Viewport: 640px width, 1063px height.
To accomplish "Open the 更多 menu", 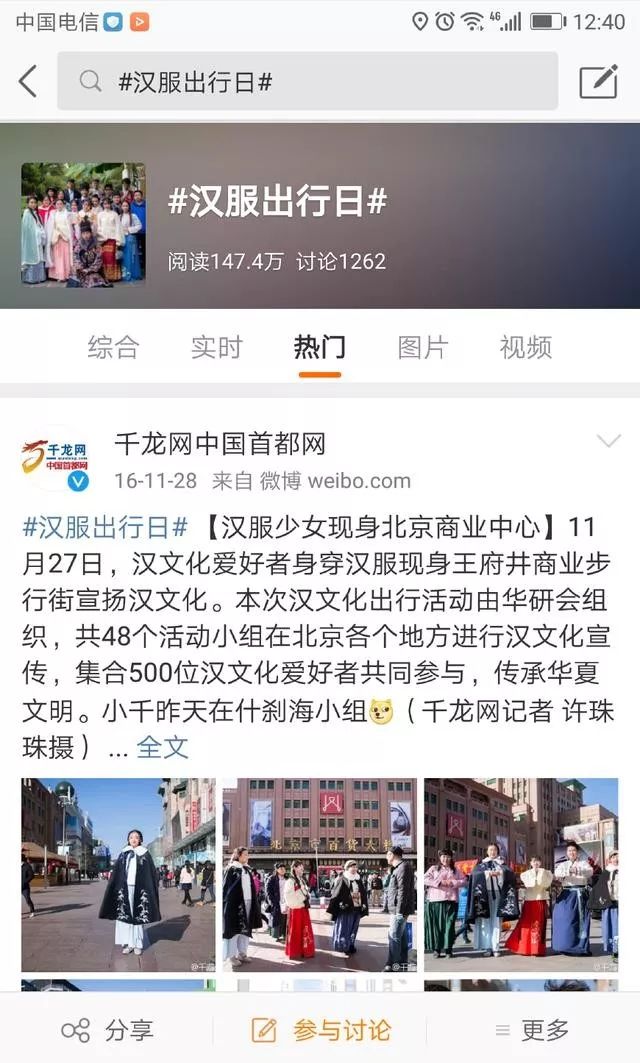I will 532,1029.
